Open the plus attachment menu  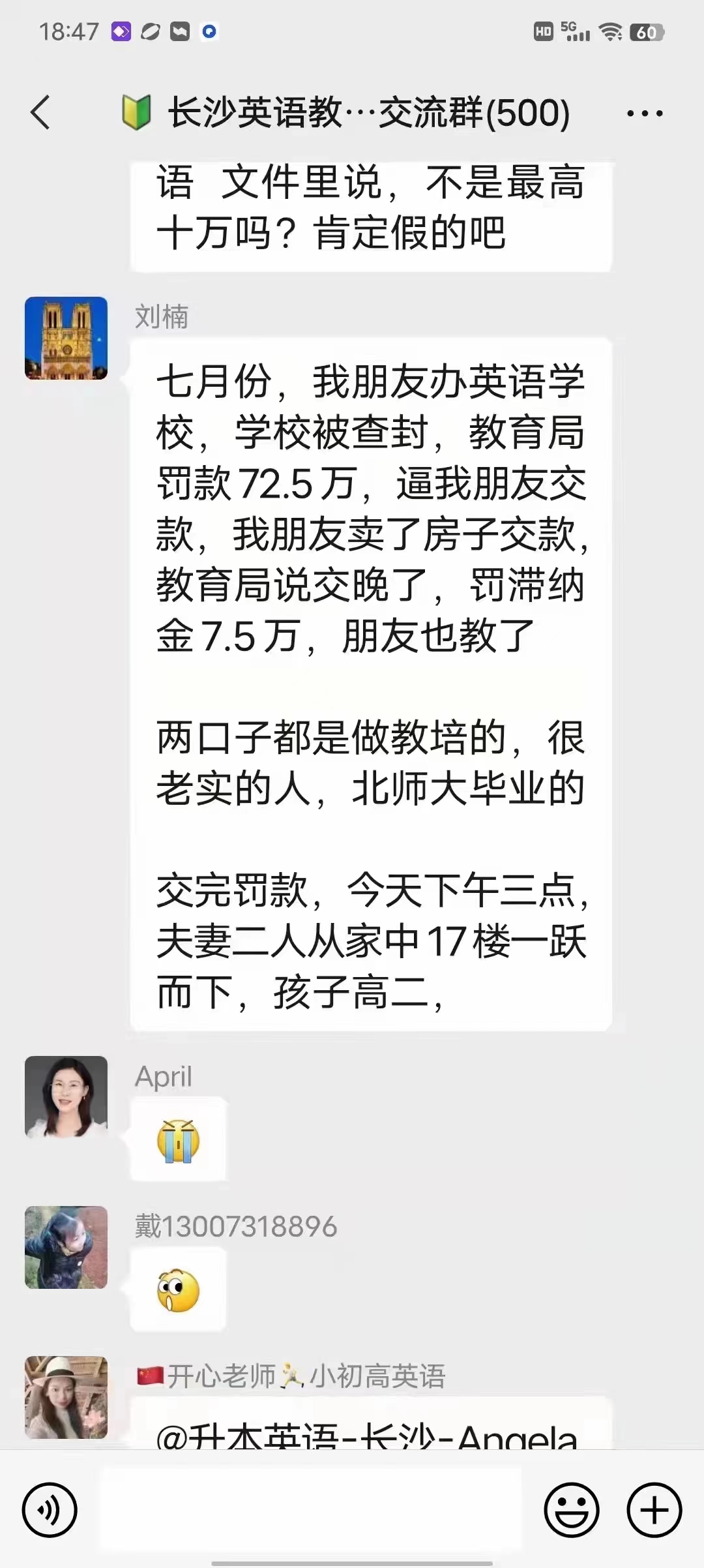[x=654, y=1509]
